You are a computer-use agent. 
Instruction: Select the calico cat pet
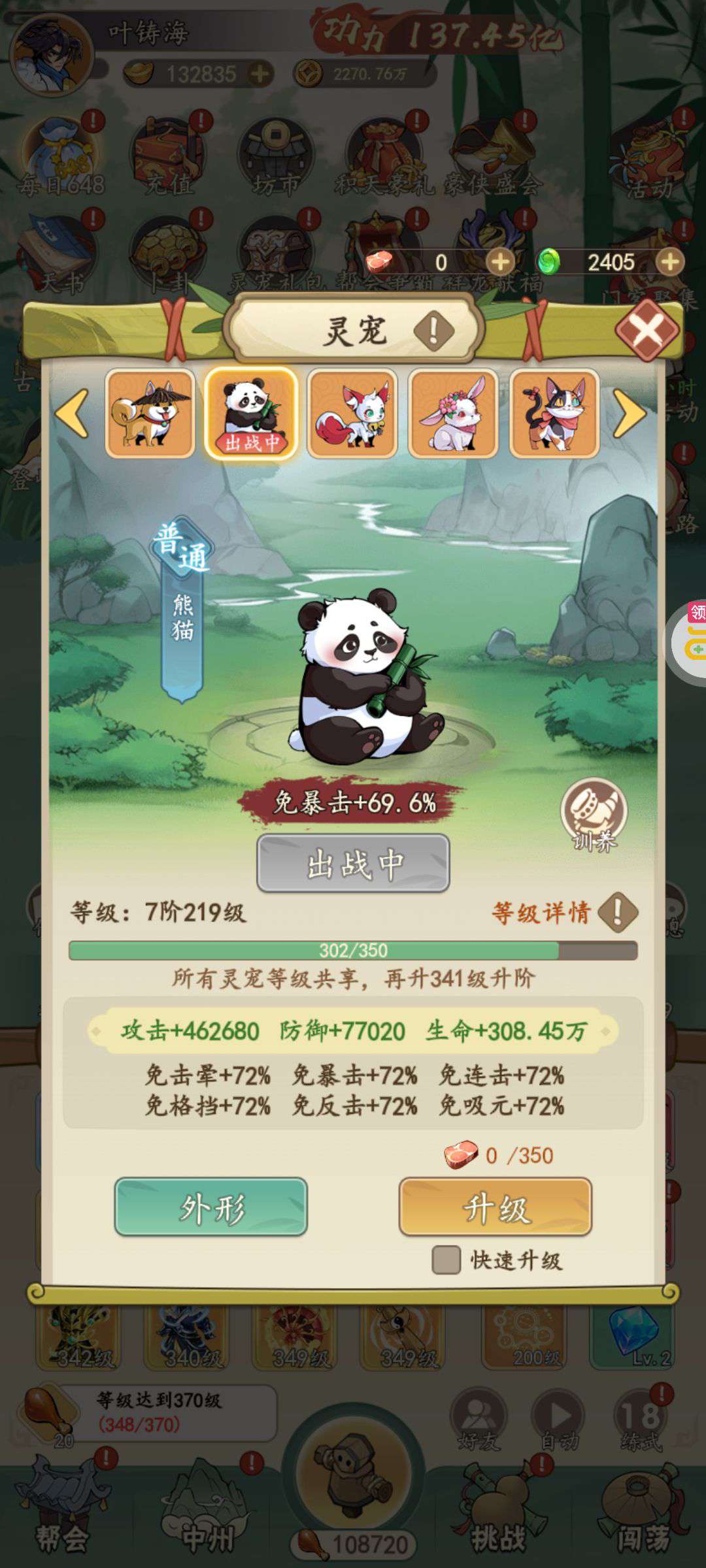click(554, 413)
